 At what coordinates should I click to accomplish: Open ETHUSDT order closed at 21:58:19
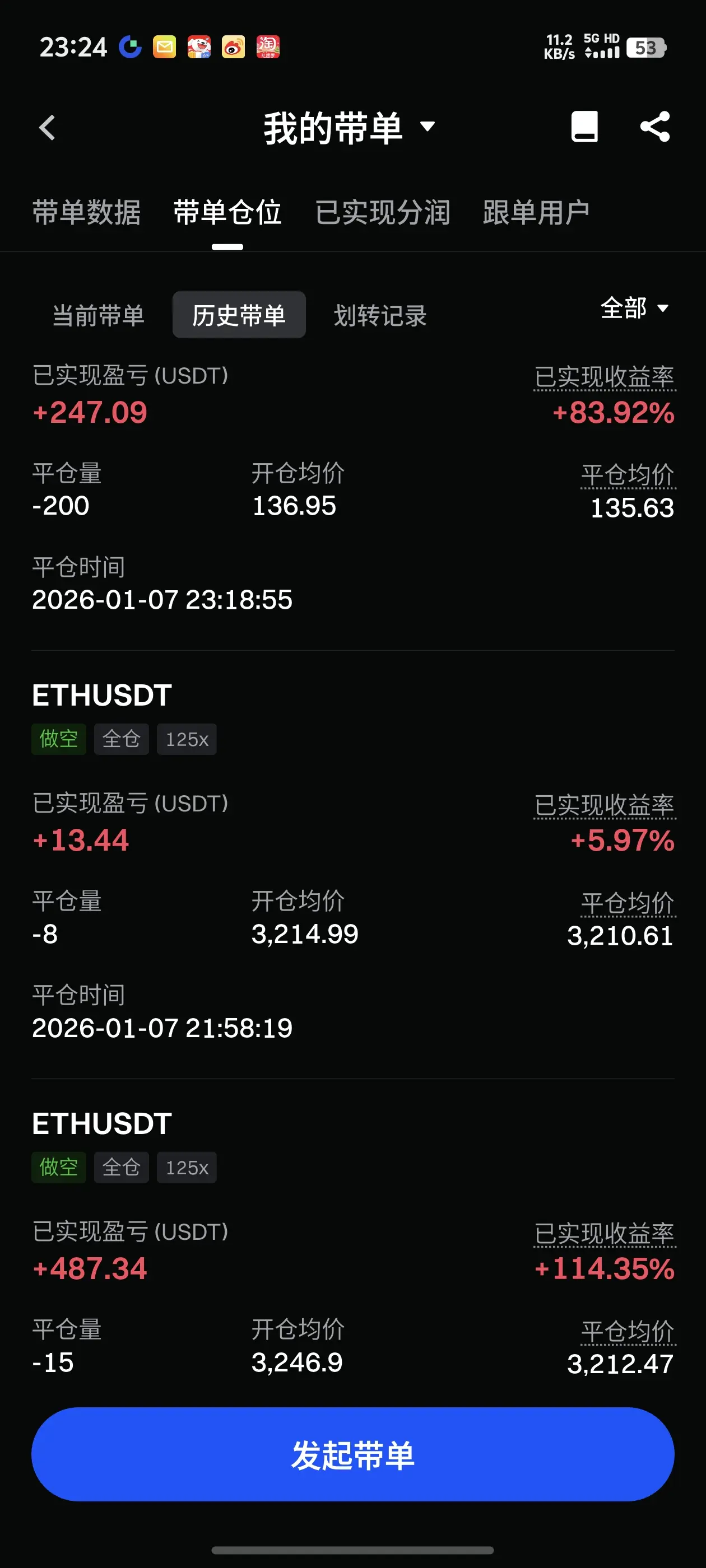click(x=102, y=696)
